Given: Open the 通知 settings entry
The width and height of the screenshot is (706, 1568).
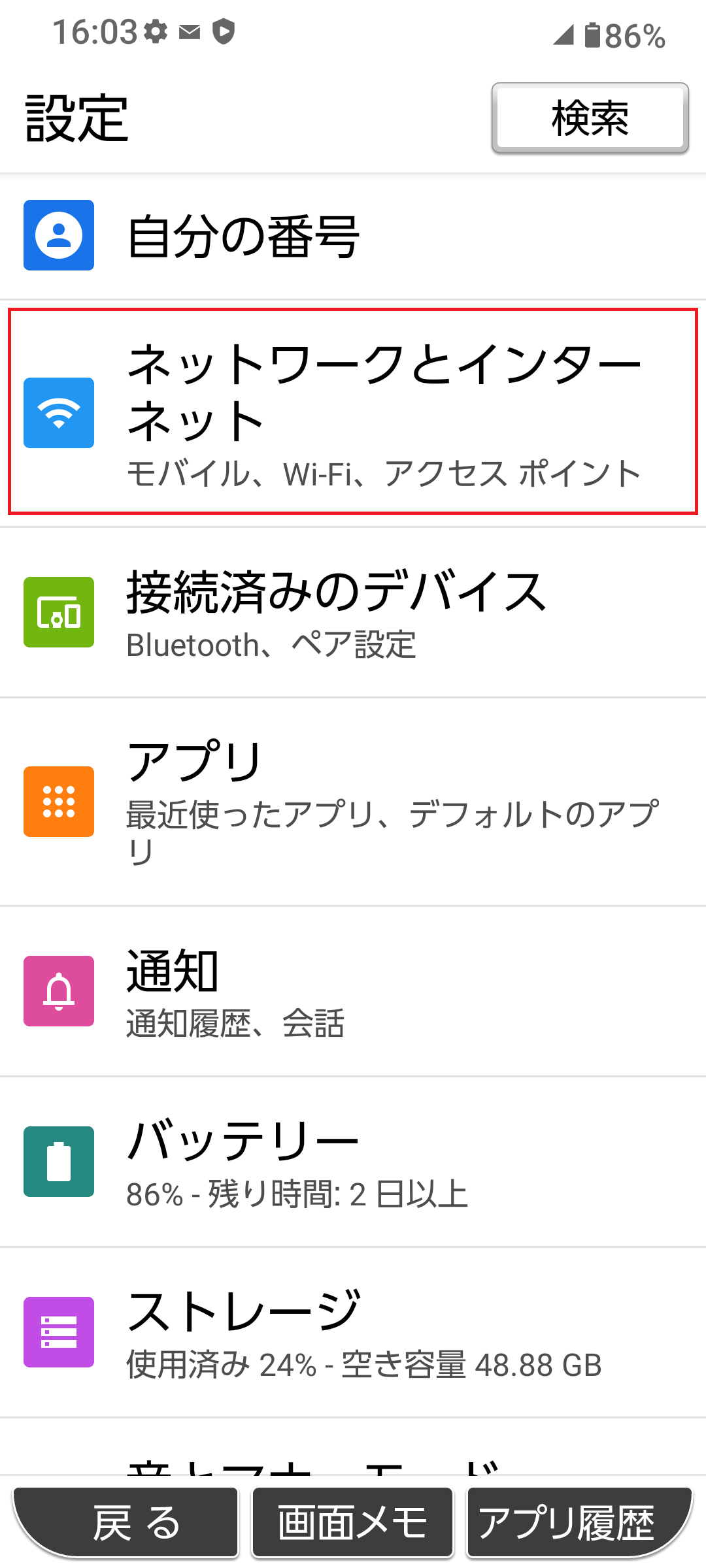Looking at the screenshot, I should pos(353,991).
